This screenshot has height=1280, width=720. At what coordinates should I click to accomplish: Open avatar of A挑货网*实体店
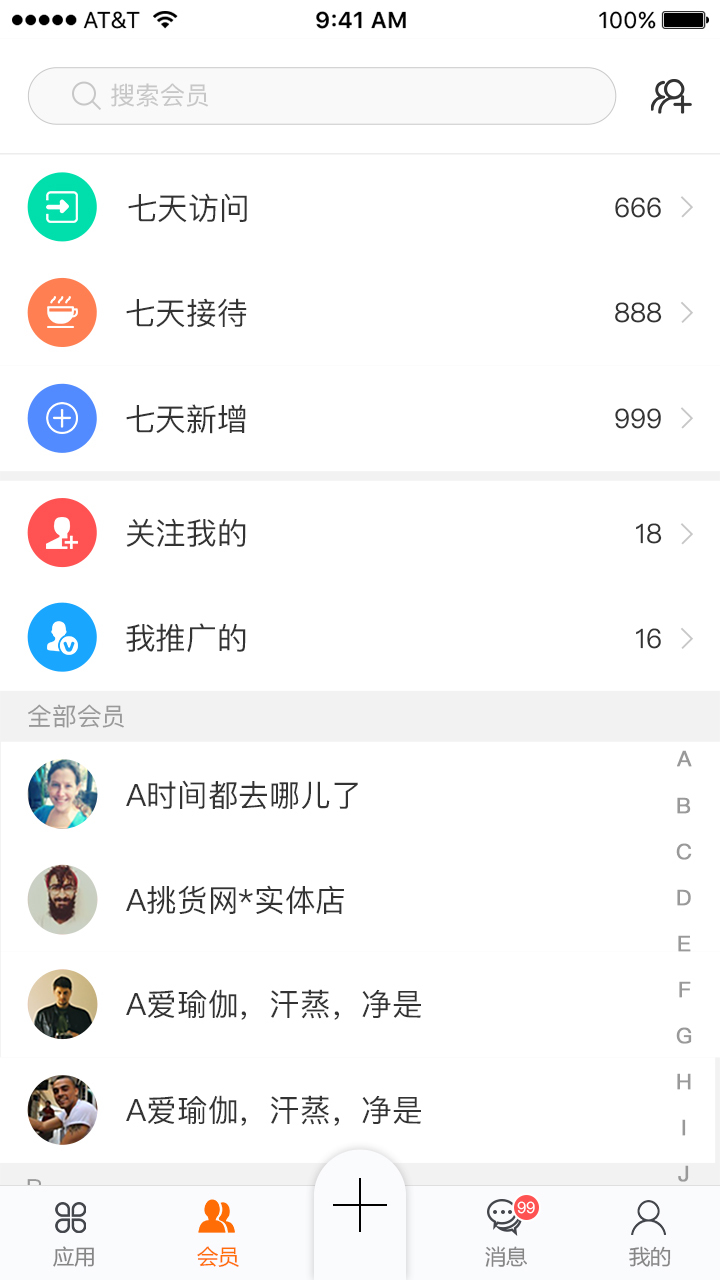tap(62, 899)
